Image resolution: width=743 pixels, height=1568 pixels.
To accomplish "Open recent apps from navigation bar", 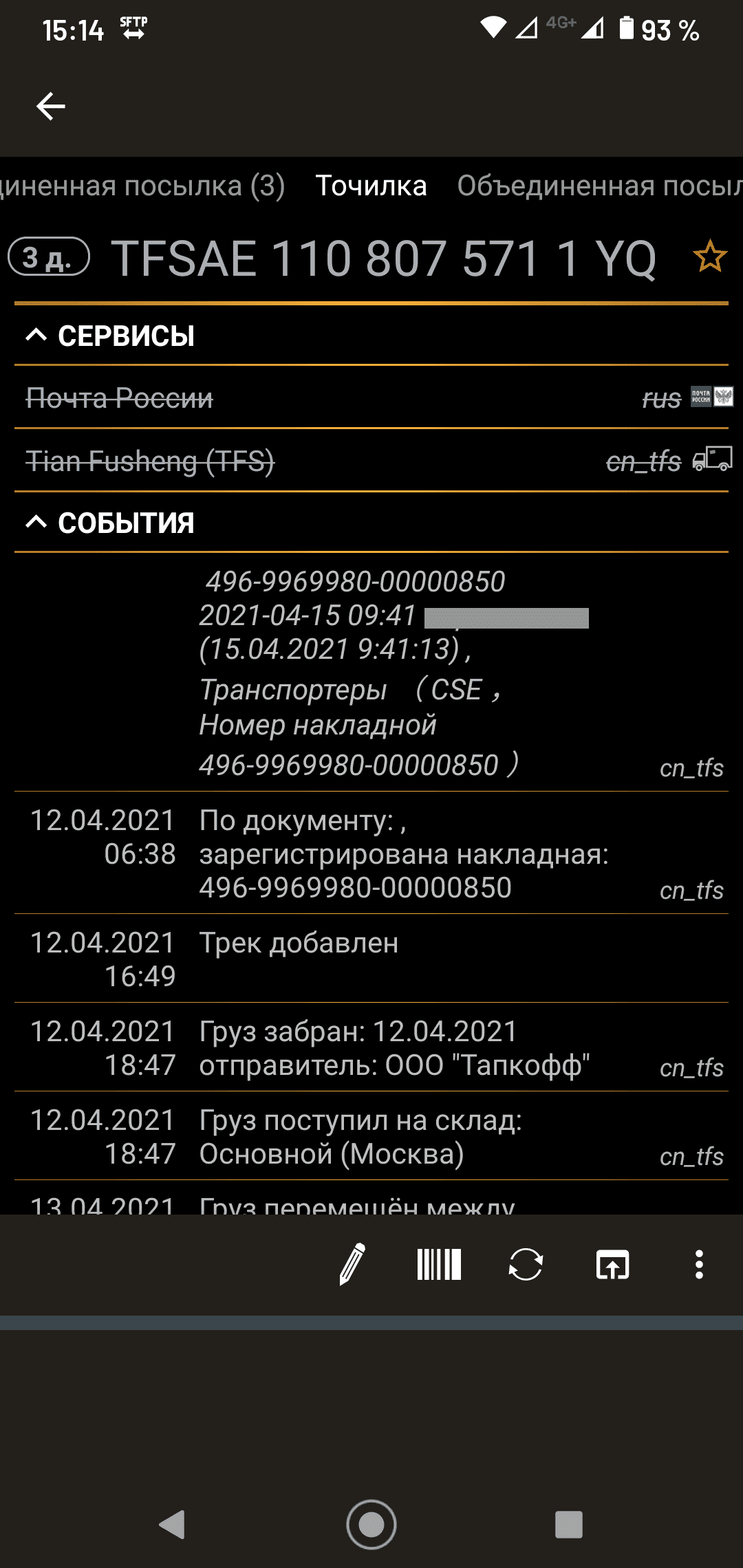I will click(568, 1525).
